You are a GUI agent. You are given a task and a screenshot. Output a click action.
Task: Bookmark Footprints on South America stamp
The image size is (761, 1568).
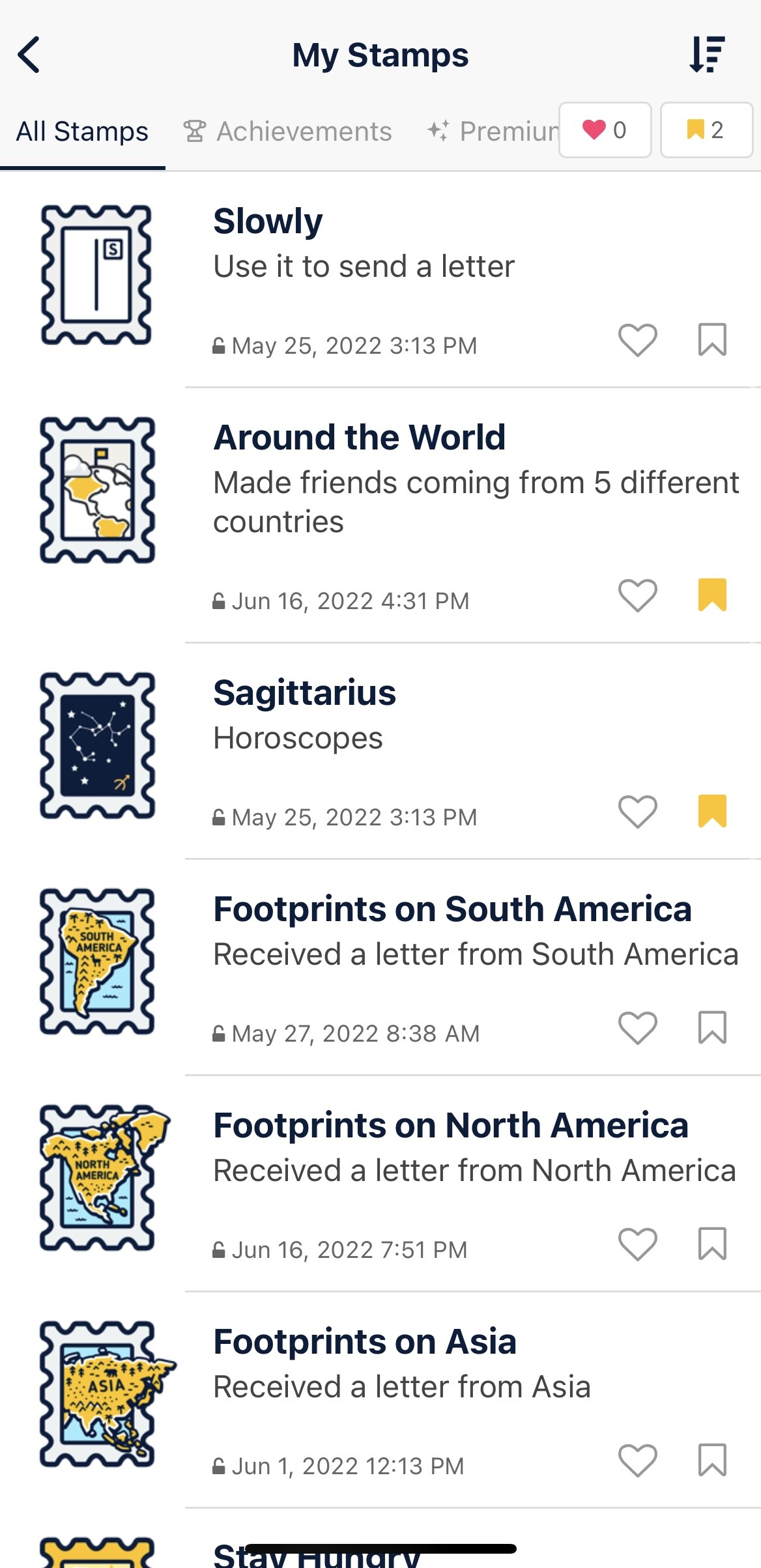tap(712, 1028)
